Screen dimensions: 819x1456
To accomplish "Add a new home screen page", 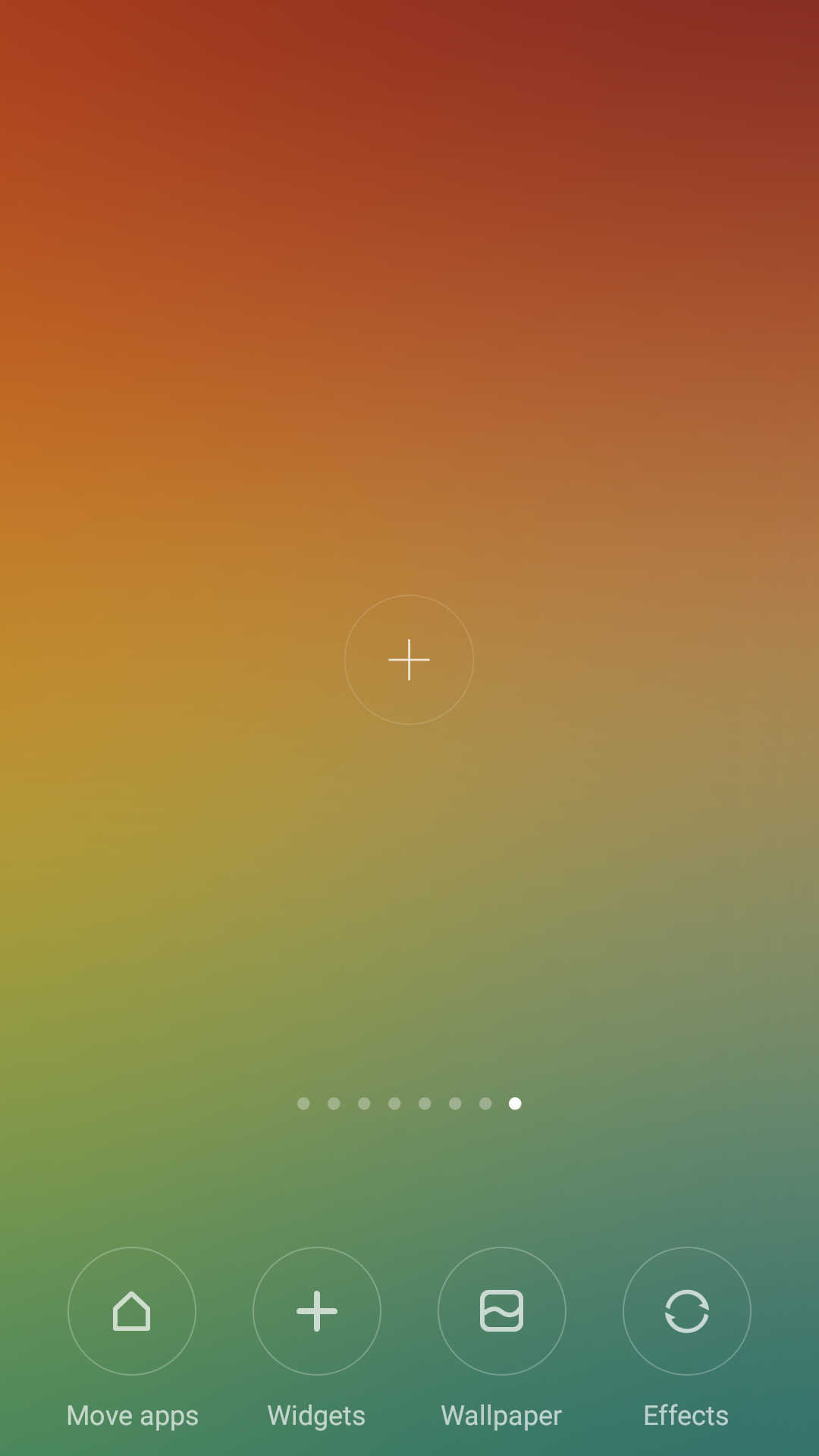I will click(409, 660).
